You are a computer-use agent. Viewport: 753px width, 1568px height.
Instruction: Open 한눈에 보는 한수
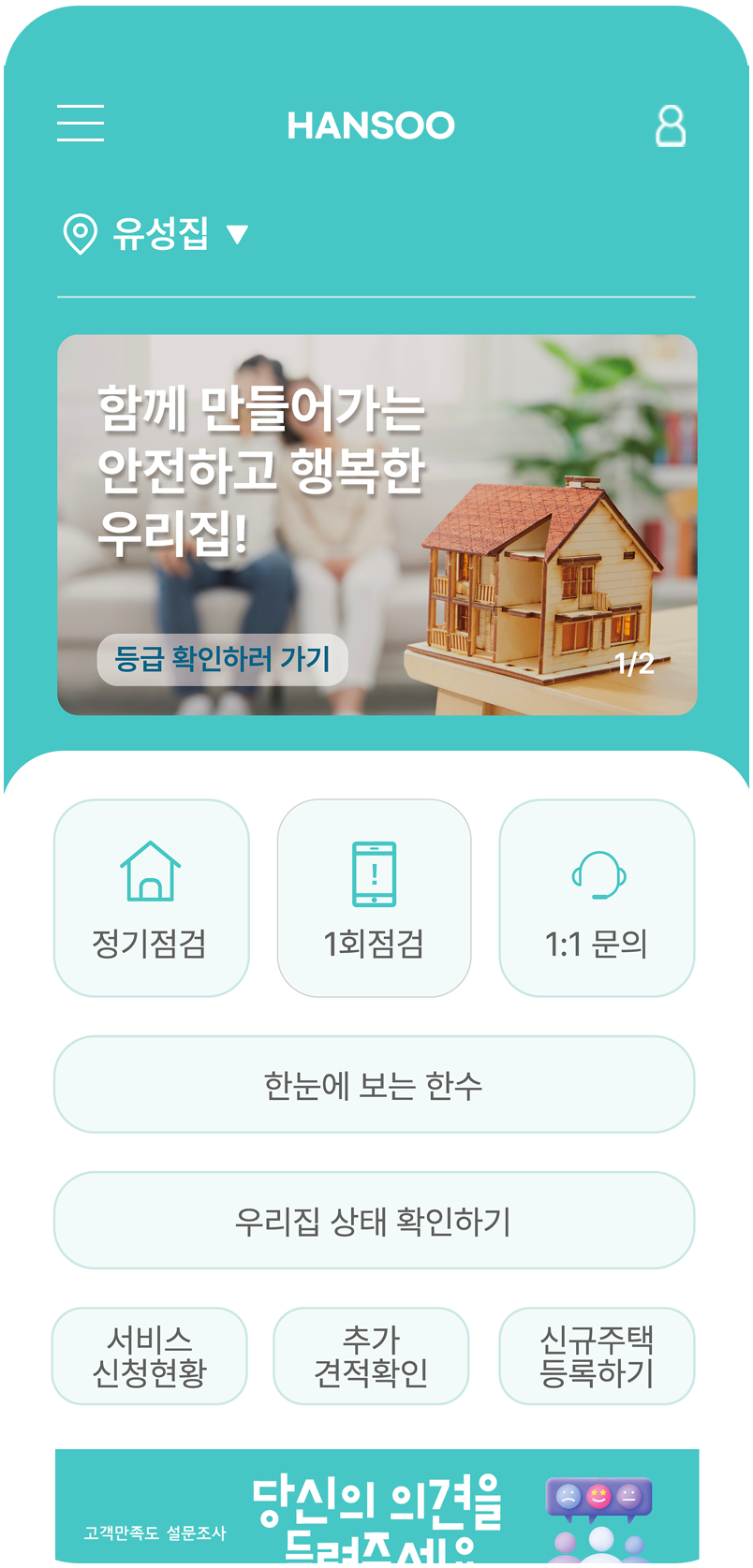pos(374,1085)
